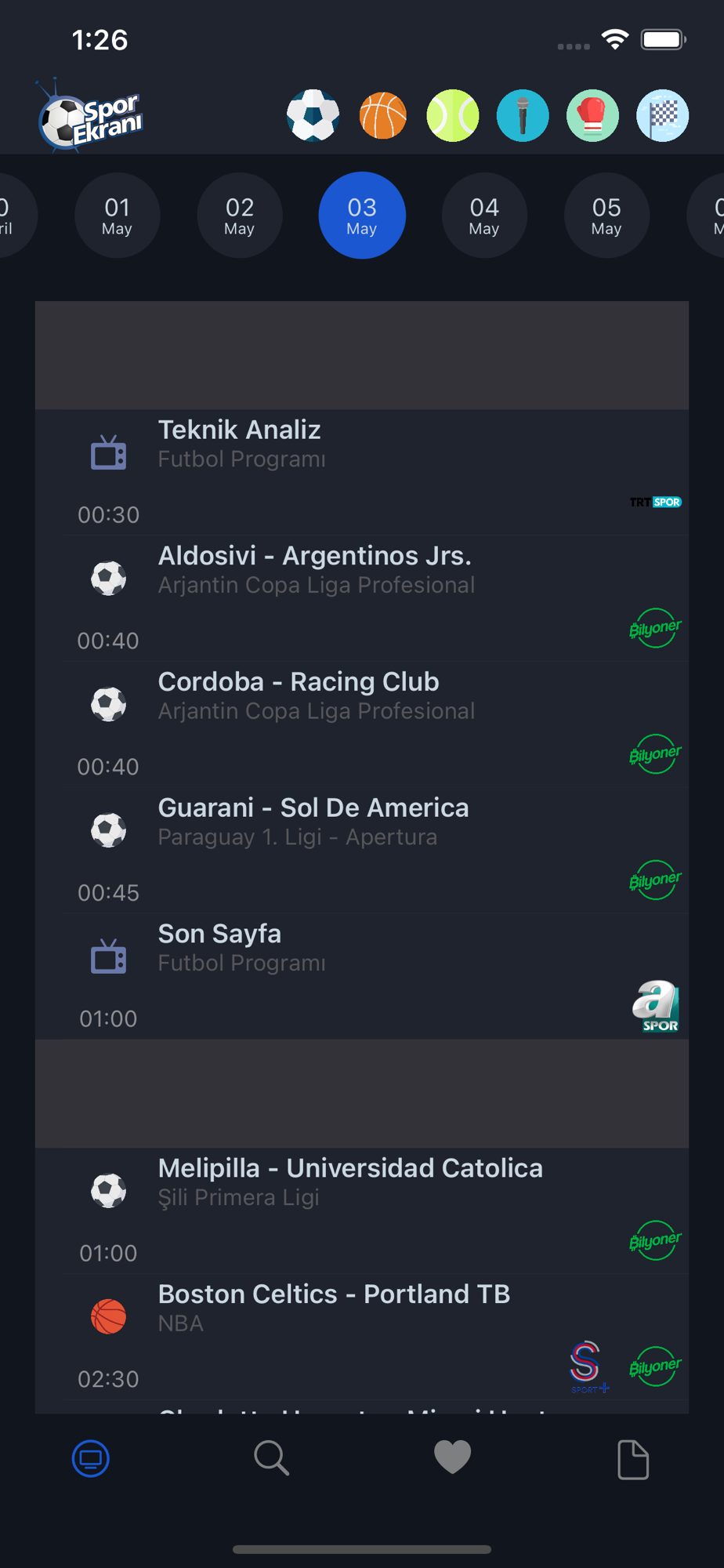Switch to 05 May schedule
724x1568 pixels.
[x=606, y=216]
